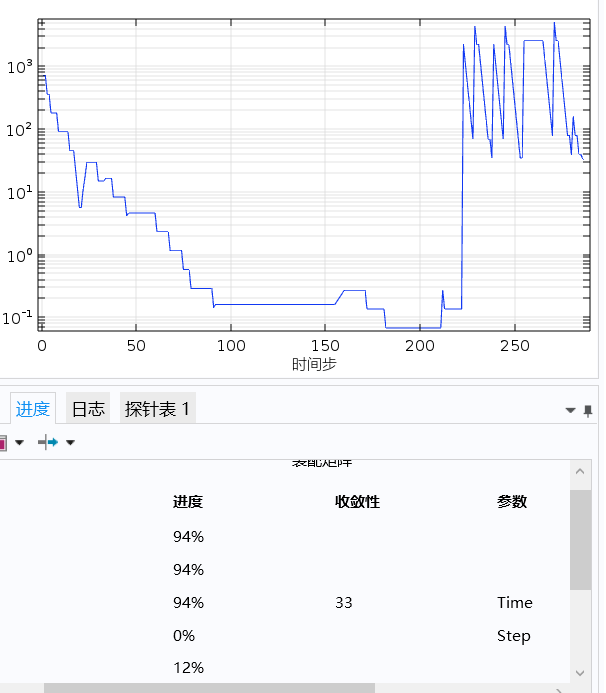The height and width of the screenshot is (693, 606).
Task: Open the panel's window position dropdown arrow
Action: [x=571, y=410]
